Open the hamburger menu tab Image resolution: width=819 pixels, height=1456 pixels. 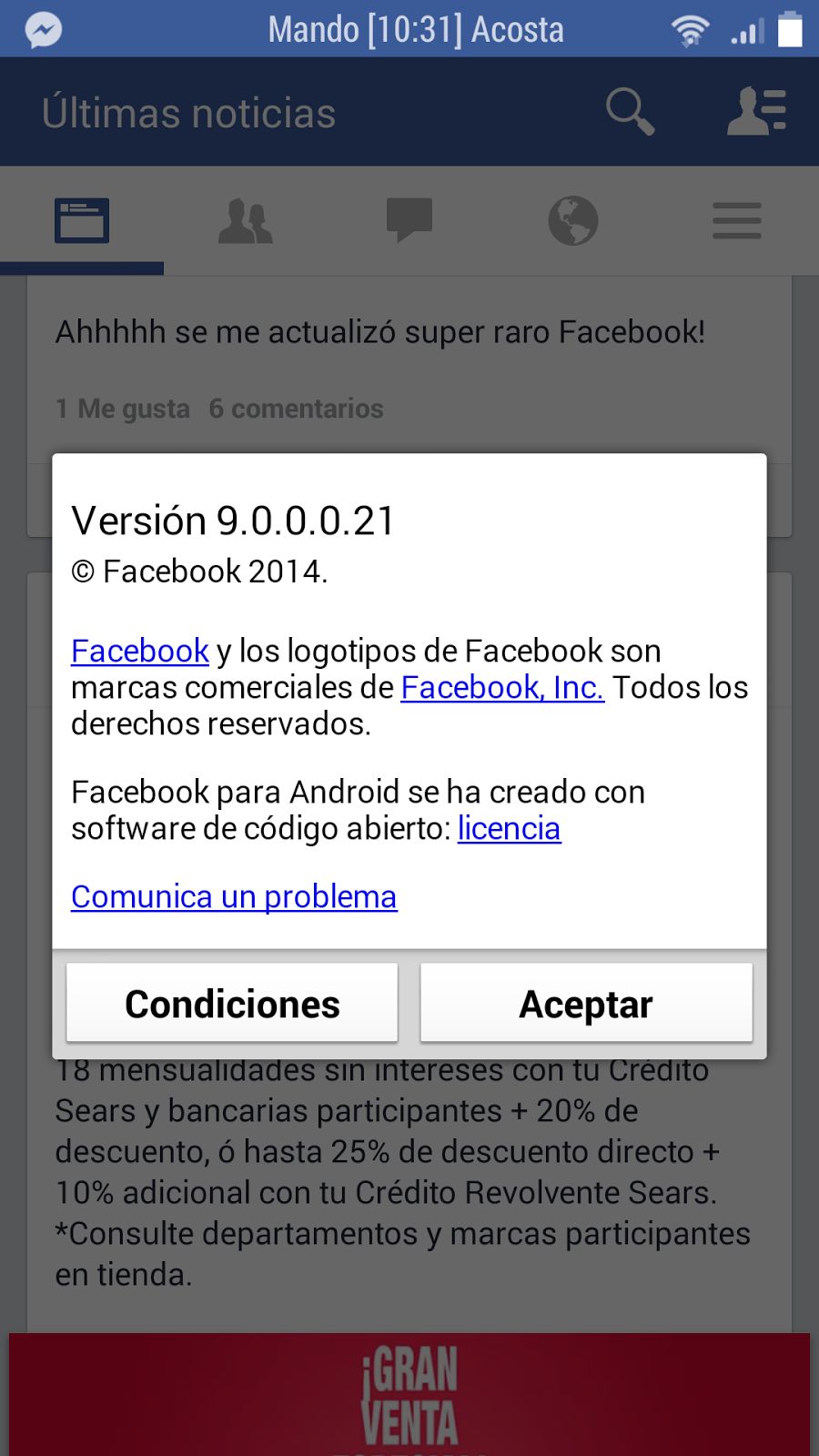[737, 220]
